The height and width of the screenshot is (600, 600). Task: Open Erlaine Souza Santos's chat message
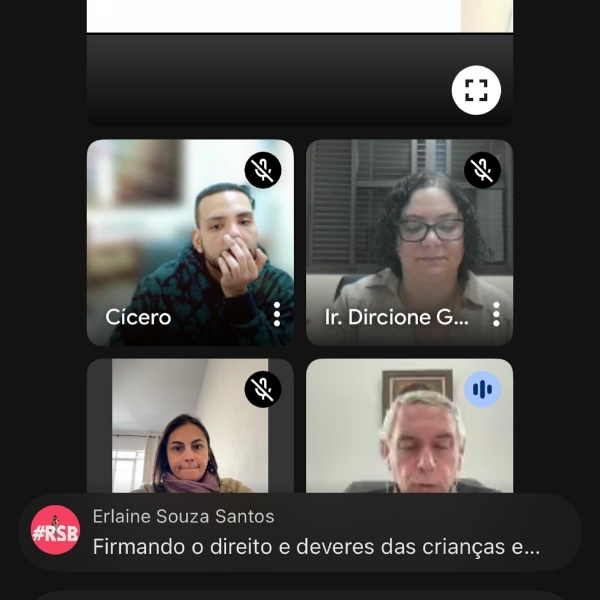[x=300, y=532]
